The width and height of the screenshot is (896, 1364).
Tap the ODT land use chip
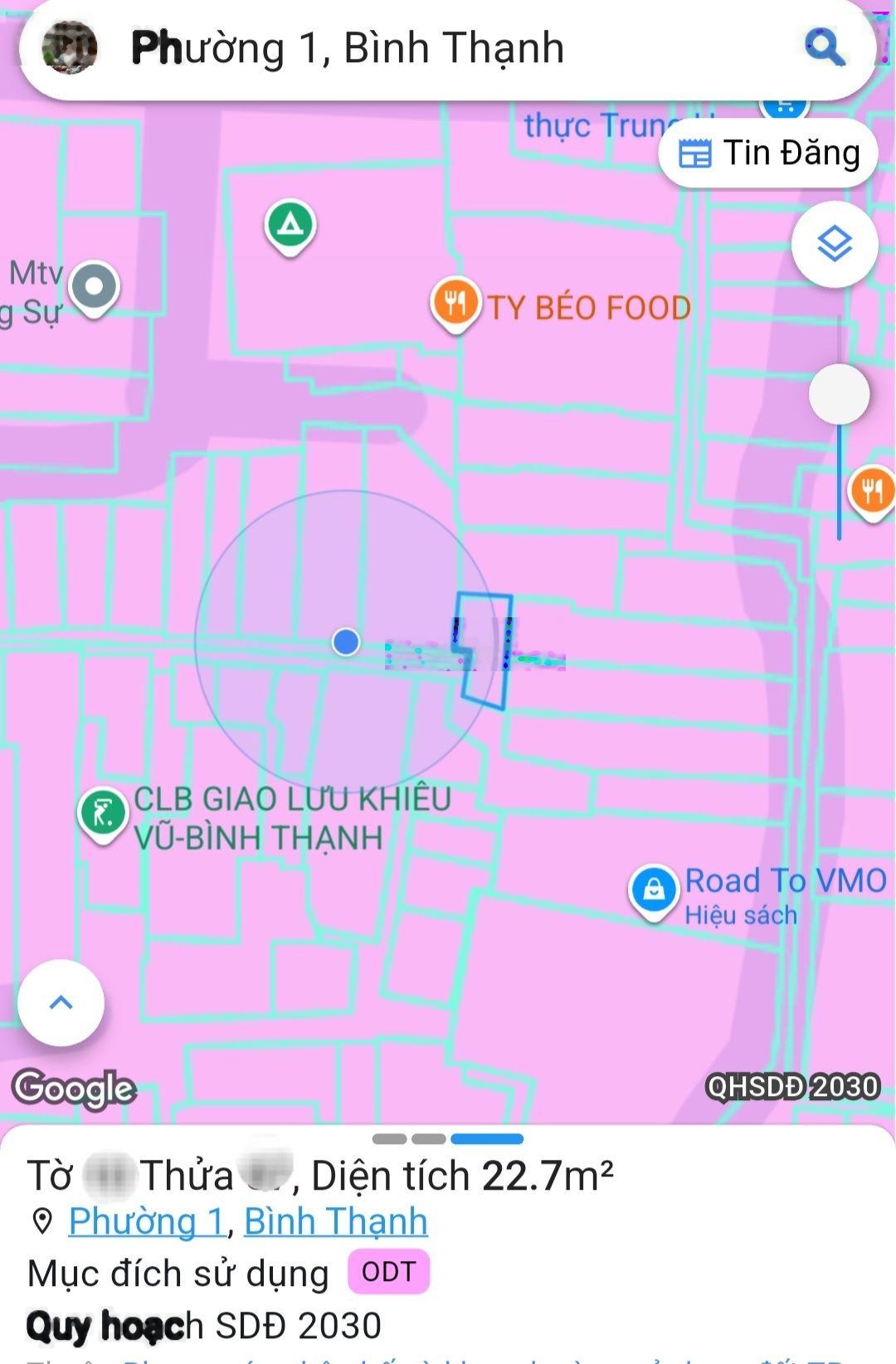[x=388, y=1272]
